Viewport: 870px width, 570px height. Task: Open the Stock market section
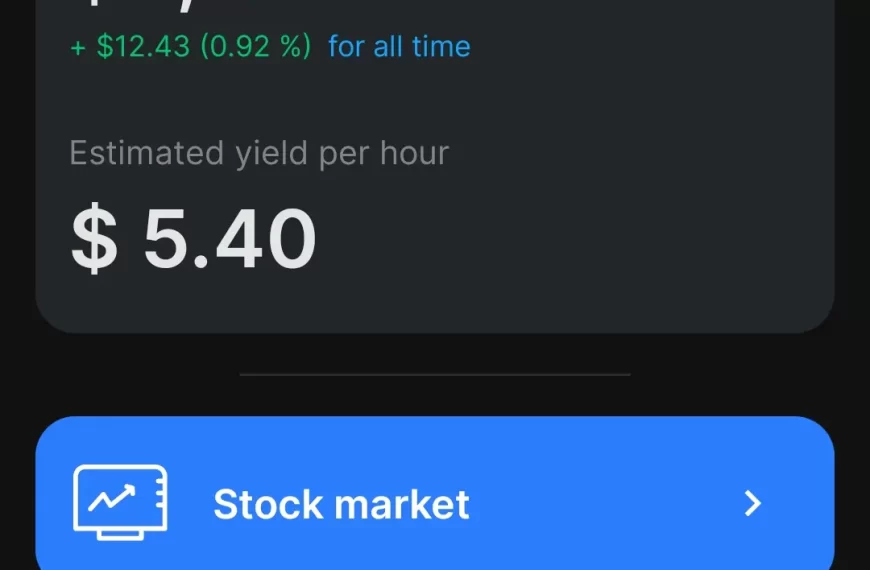(434, 502)
